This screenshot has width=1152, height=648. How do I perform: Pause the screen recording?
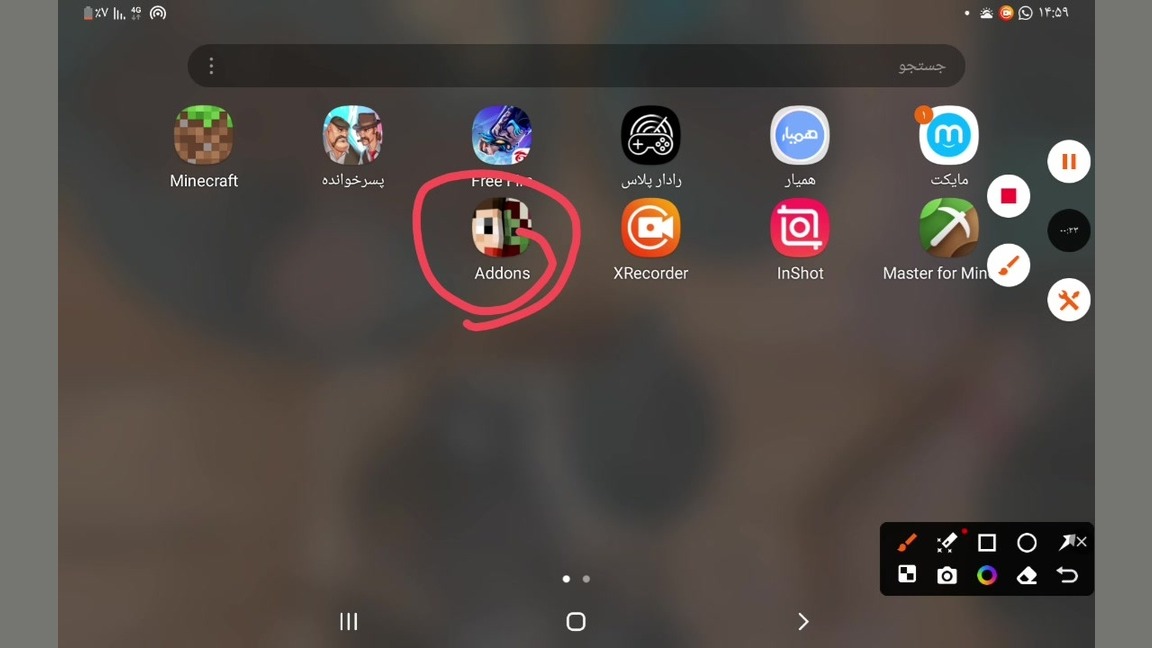tap(1069, 162)
